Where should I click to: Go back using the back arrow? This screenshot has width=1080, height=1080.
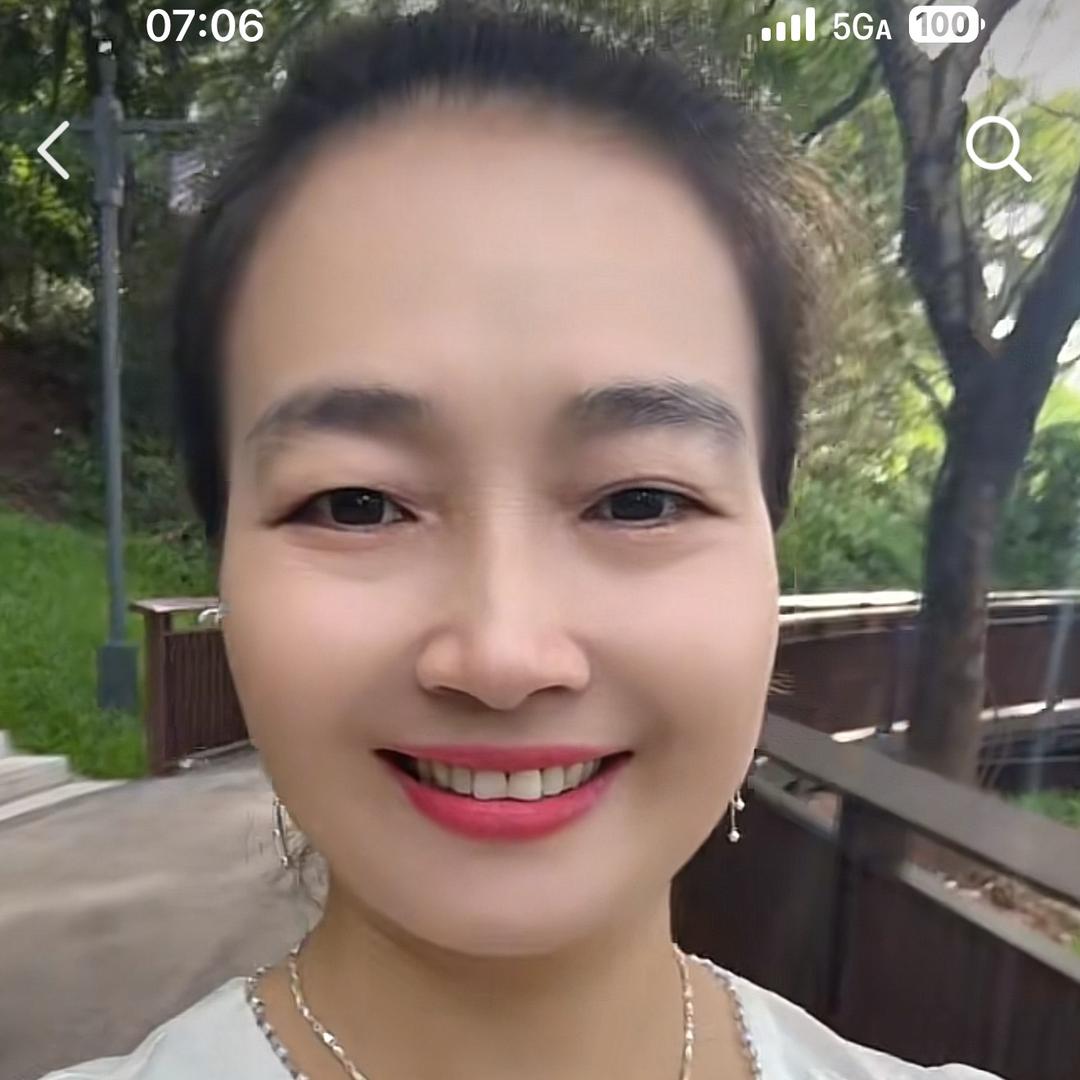(54, 150)
